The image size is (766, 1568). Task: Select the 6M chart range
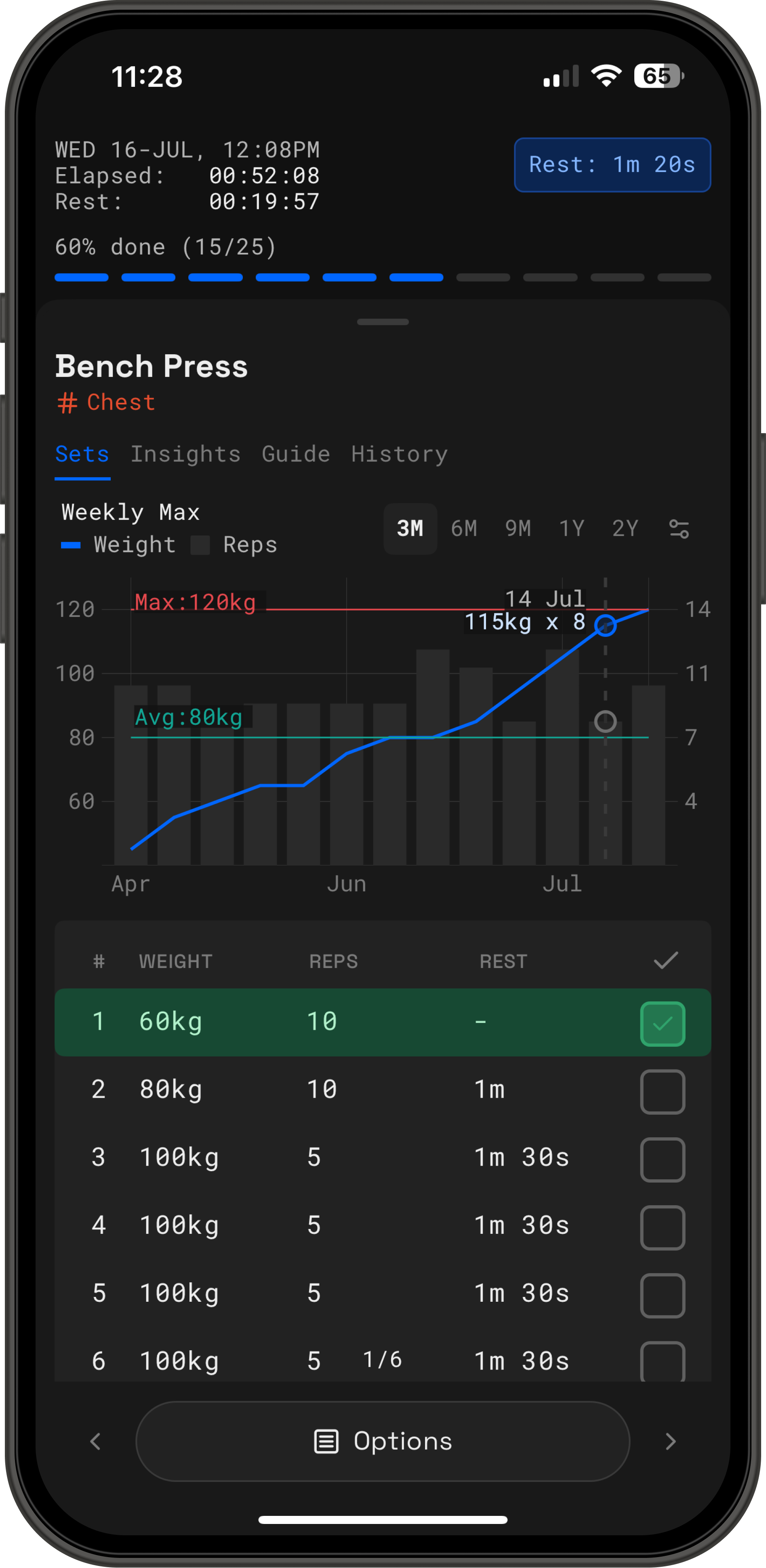coord(464,528)
